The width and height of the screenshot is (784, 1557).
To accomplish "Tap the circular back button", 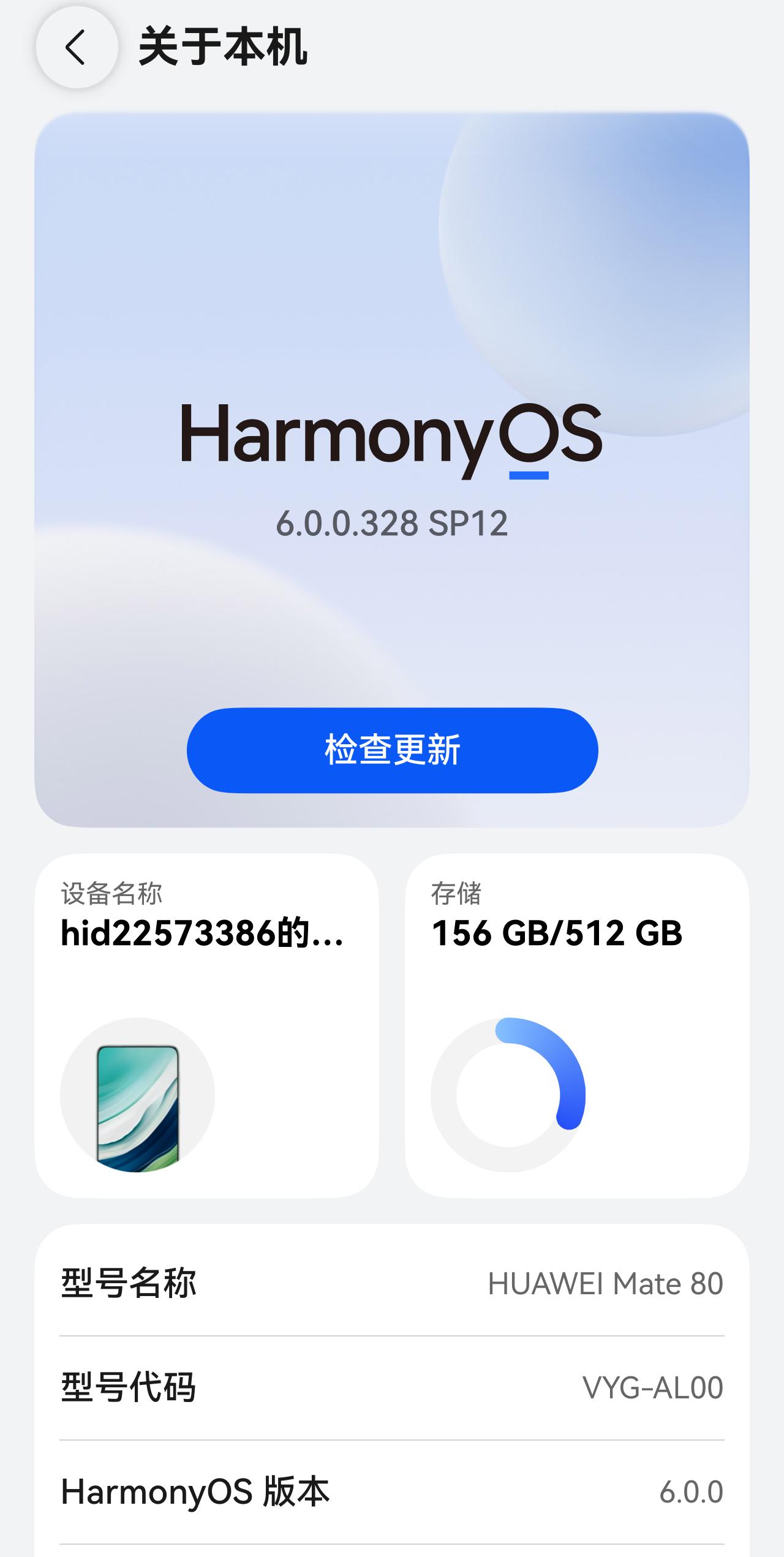I will [77, 47].
